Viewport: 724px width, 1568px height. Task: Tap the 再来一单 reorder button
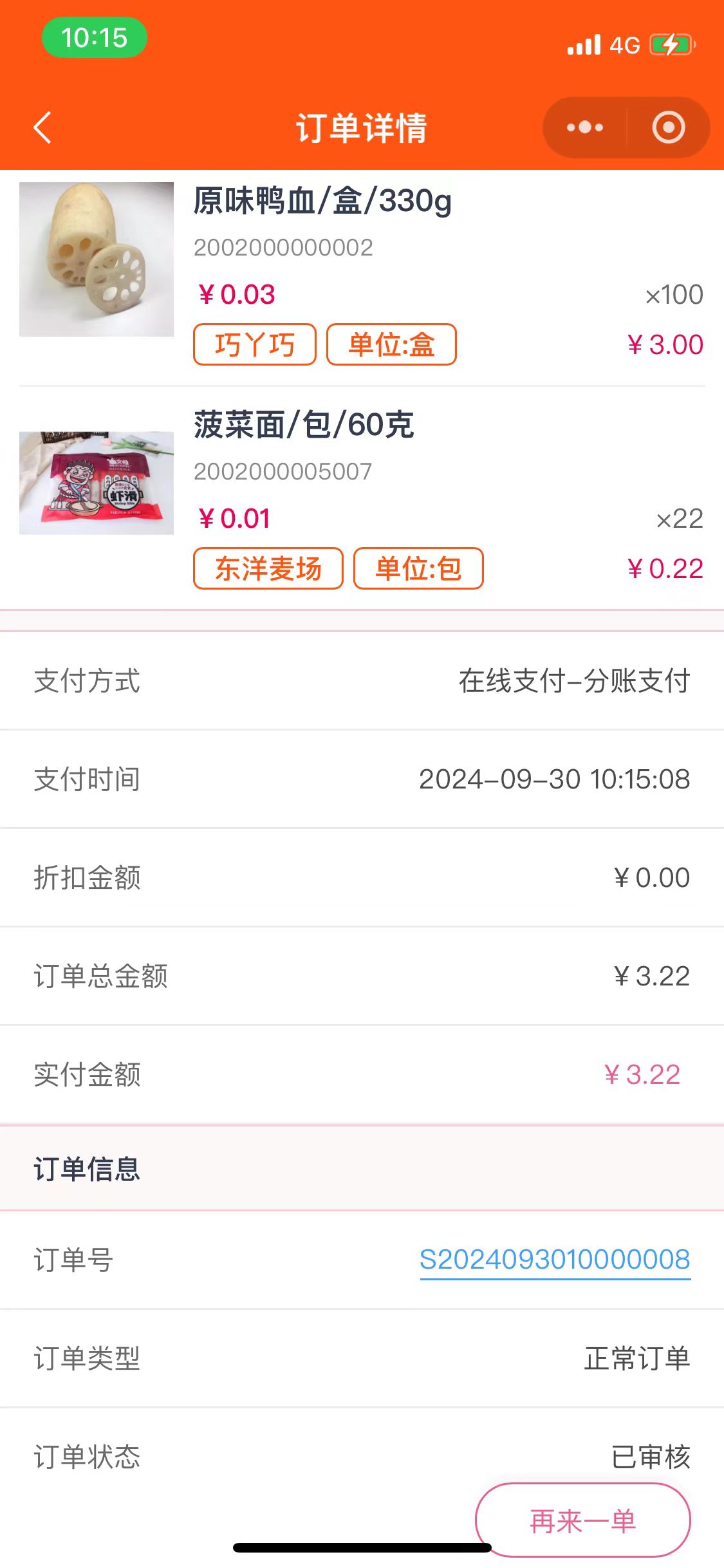582,1520
